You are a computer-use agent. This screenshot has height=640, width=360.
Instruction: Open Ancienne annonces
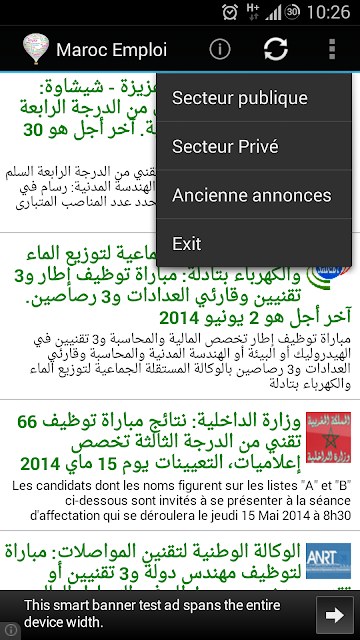pos(254,195)
